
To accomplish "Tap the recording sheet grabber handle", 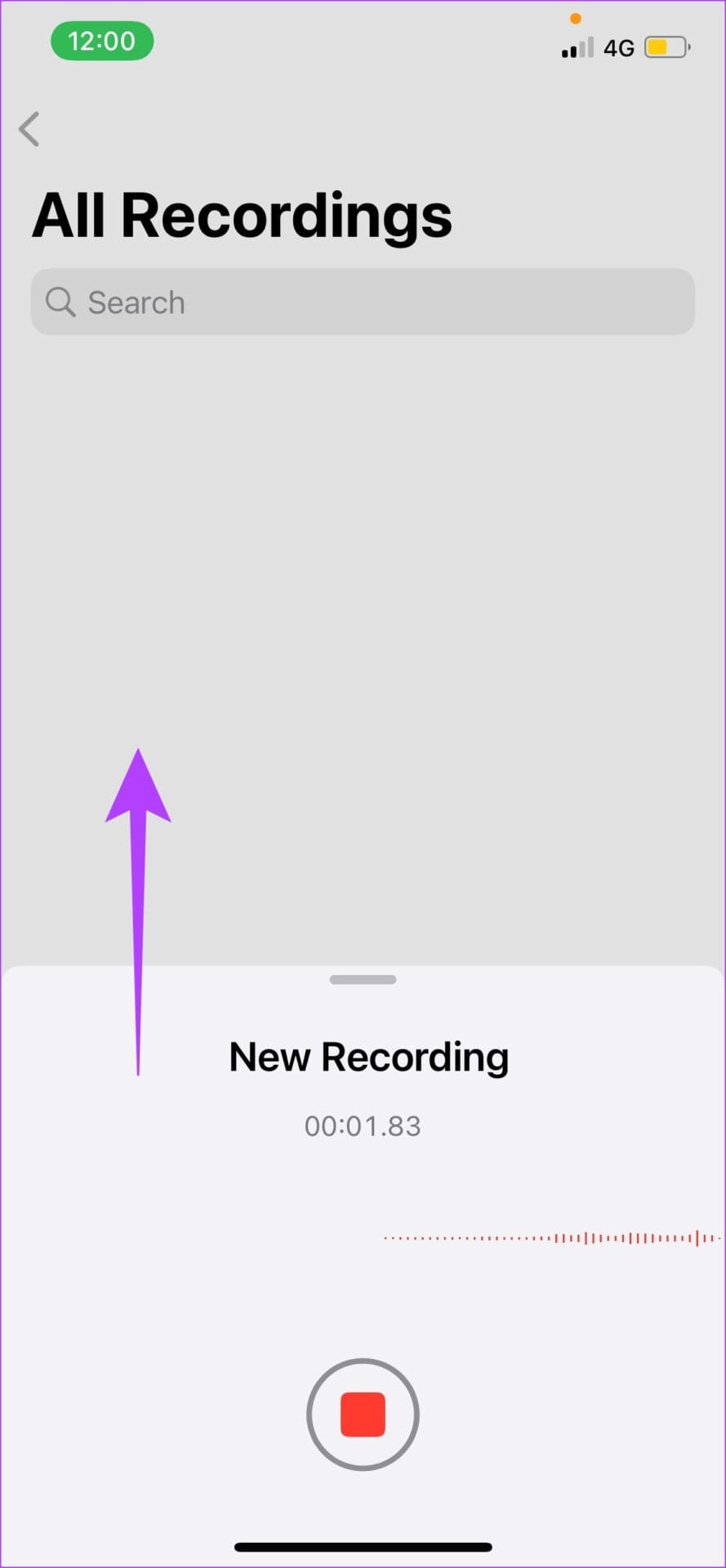I will [x=363, y=979].
